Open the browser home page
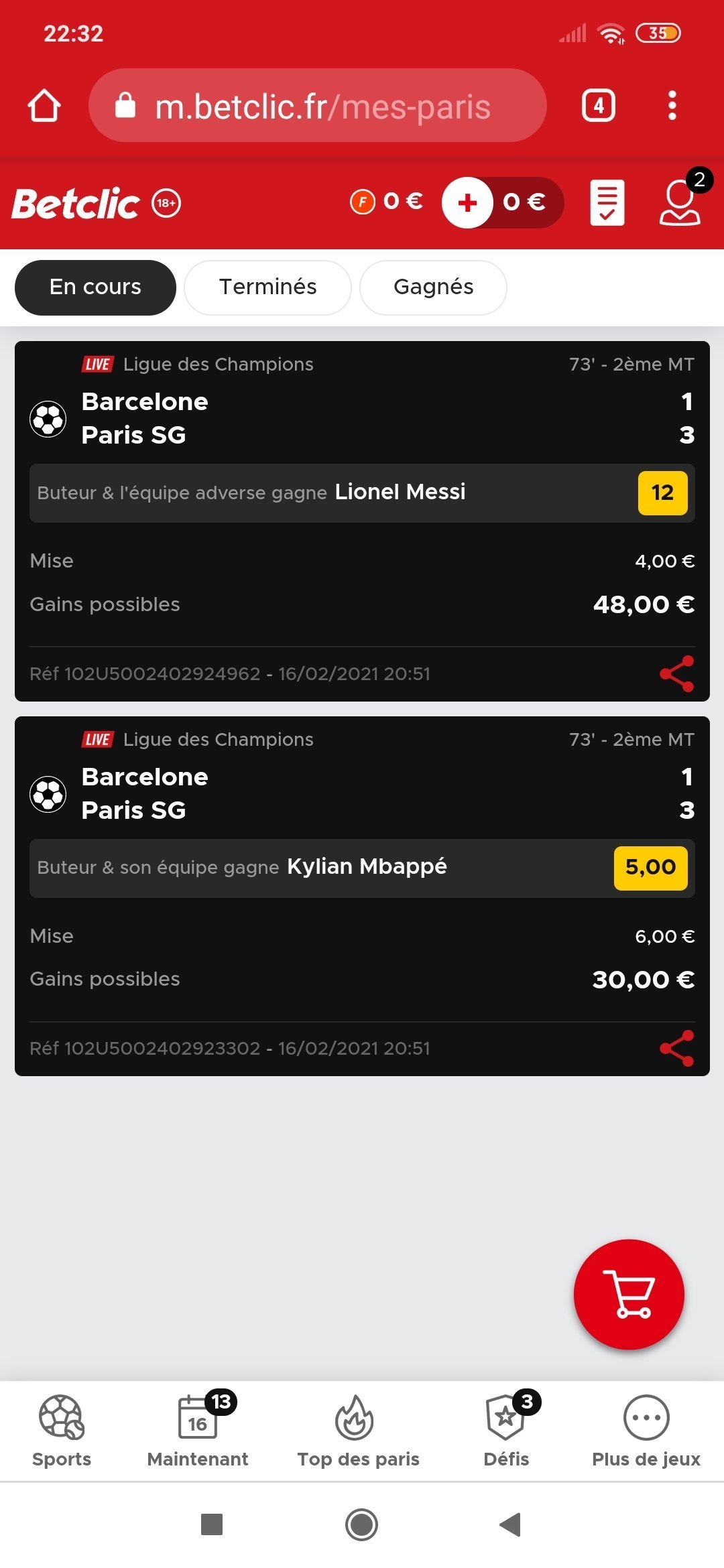Viewport: 724px width, 1568px height. coord(44,106)
